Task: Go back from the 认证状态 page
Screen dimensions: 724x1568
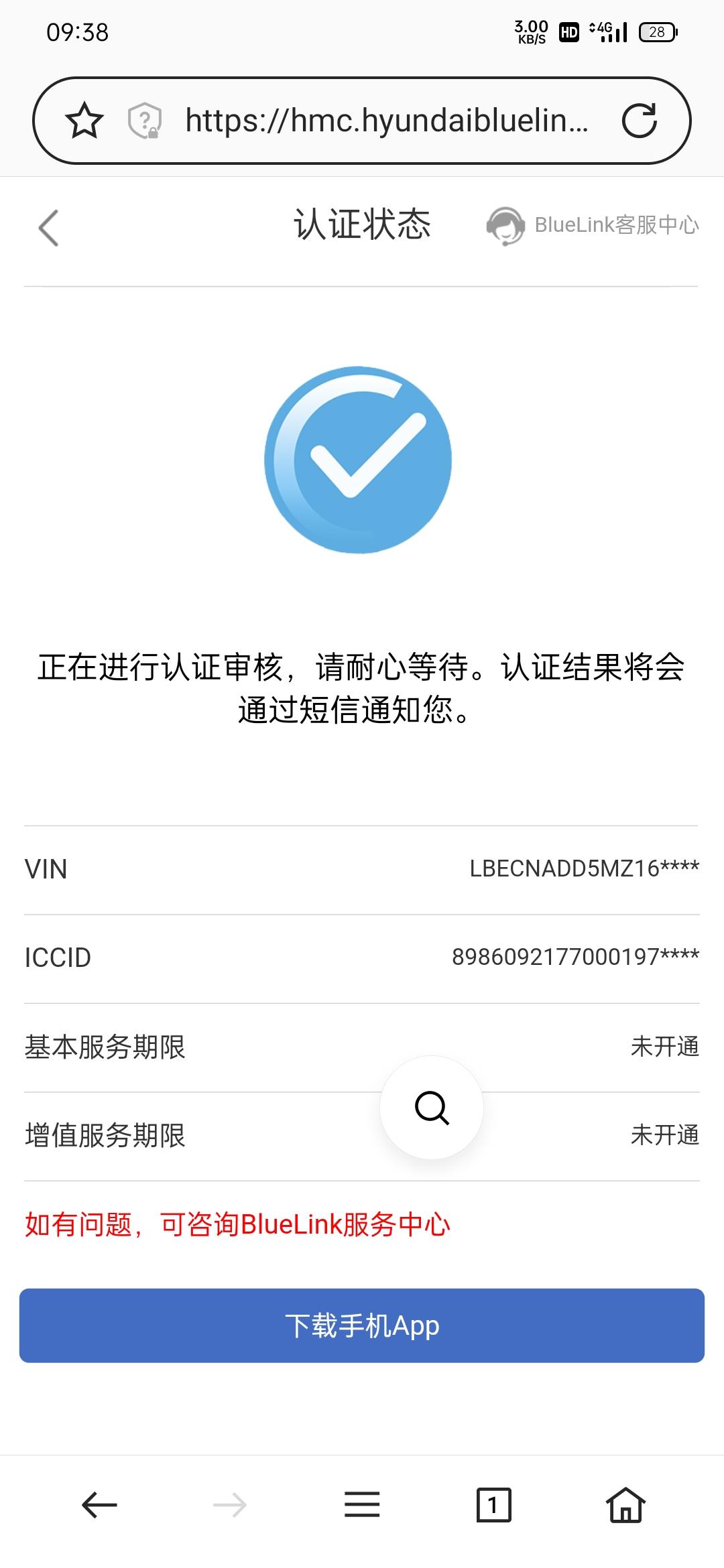Action: pyautogui.click(x=49, y=228)
